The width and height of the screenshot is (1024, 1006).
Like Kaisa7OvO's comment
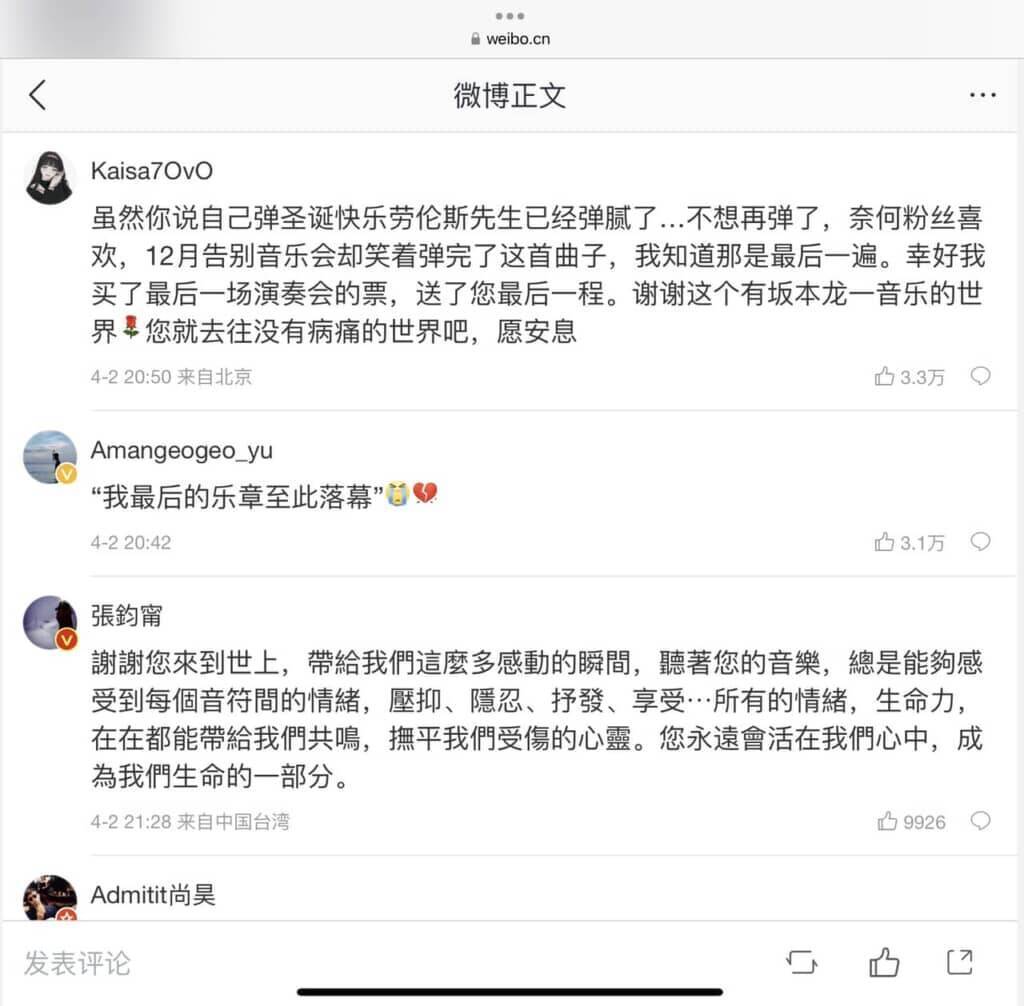coord(885,377)
